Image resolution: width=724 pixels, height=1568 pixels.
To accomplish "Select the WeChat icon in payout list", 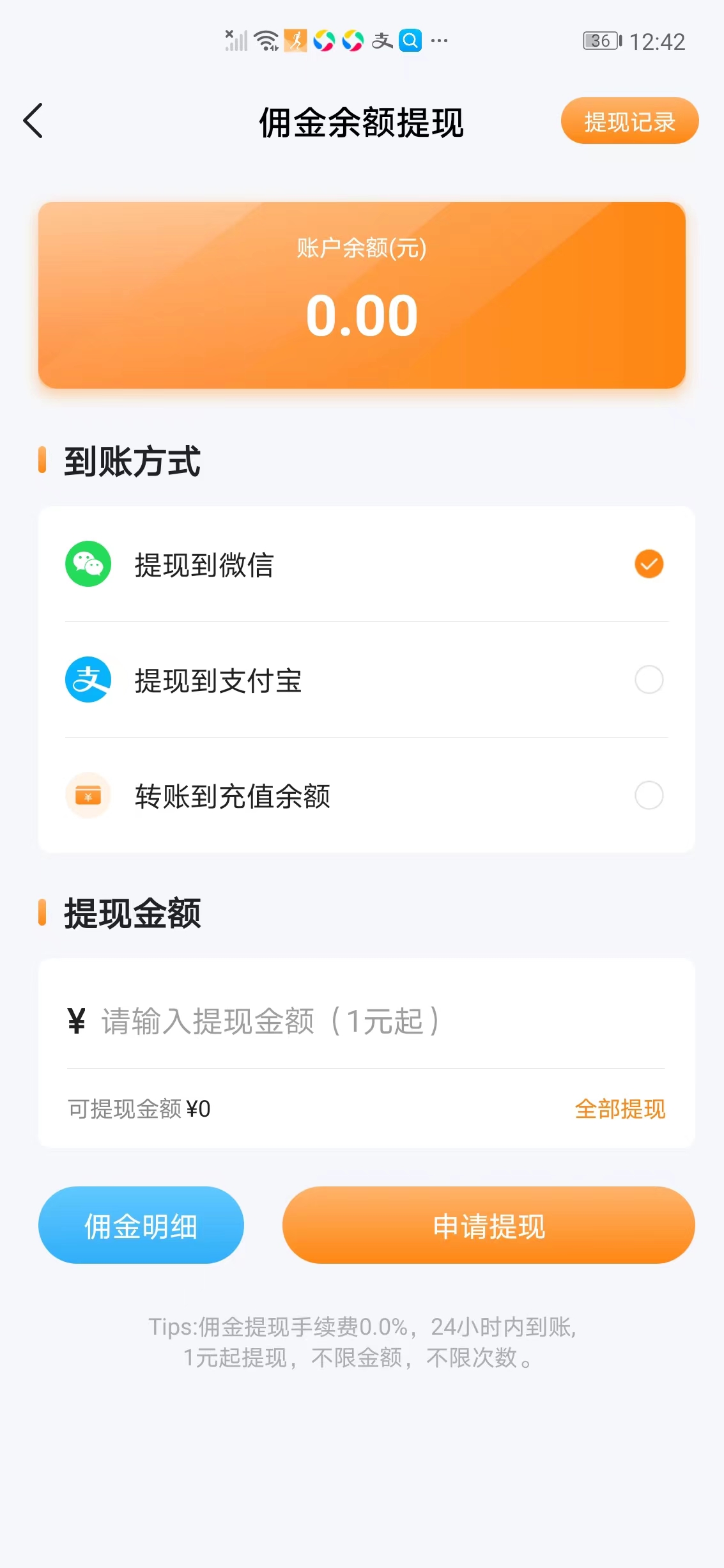I will click(x=88, y=563).
